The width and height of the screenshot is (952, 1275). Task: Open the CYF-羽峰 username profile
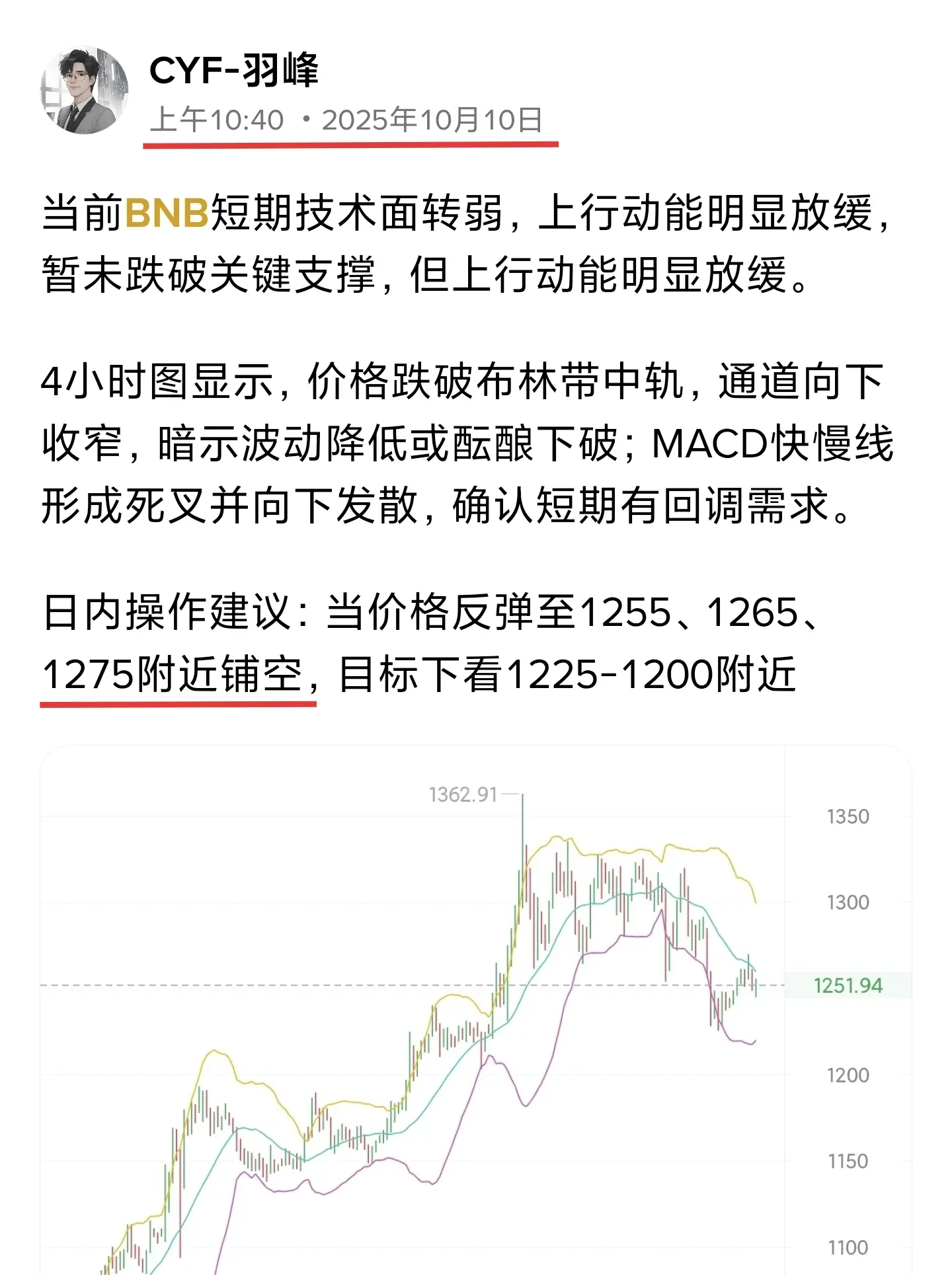point(234,70)
